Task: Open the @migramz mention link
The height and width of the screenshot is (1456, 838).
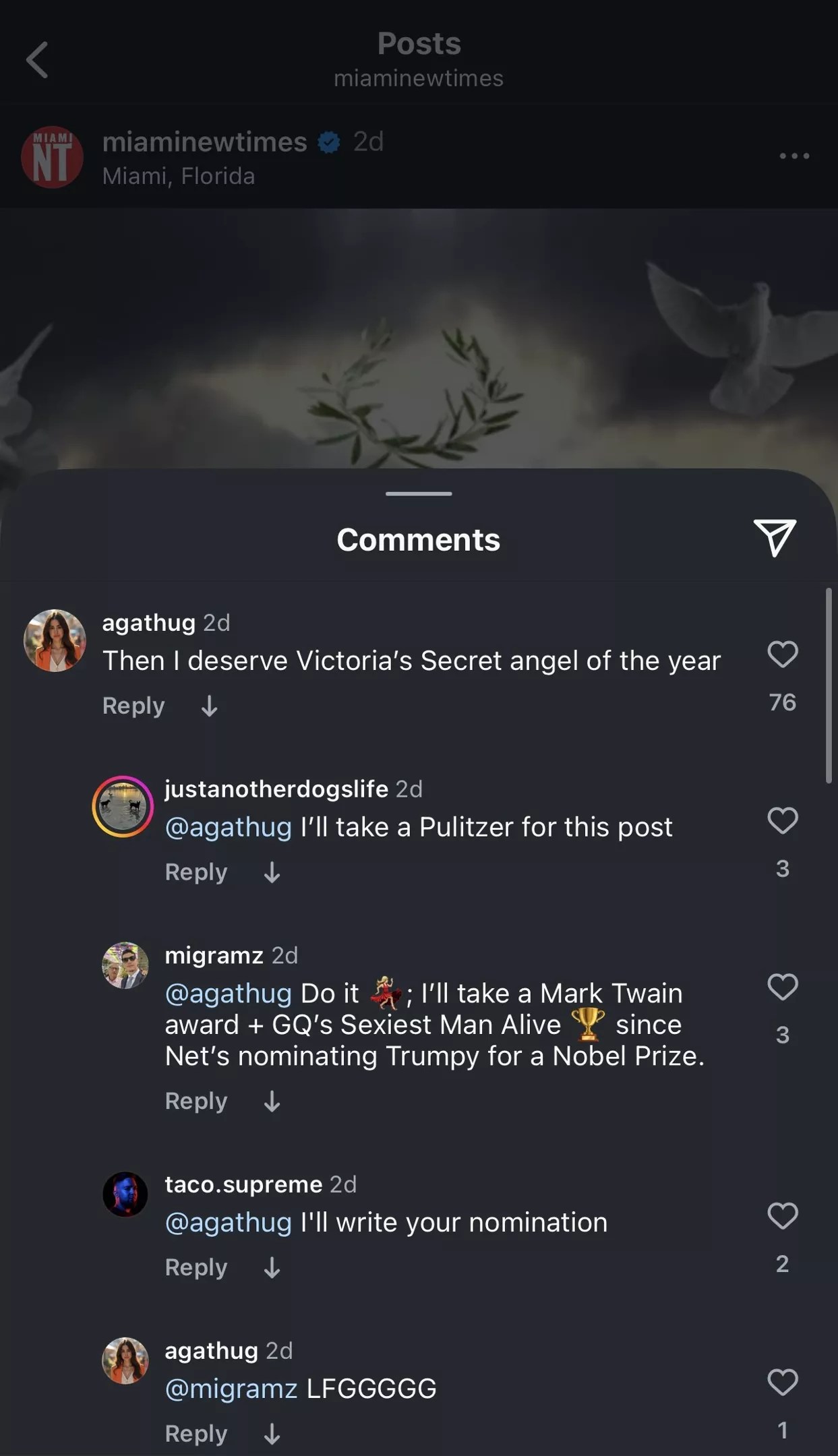Action: (231, 1389)
